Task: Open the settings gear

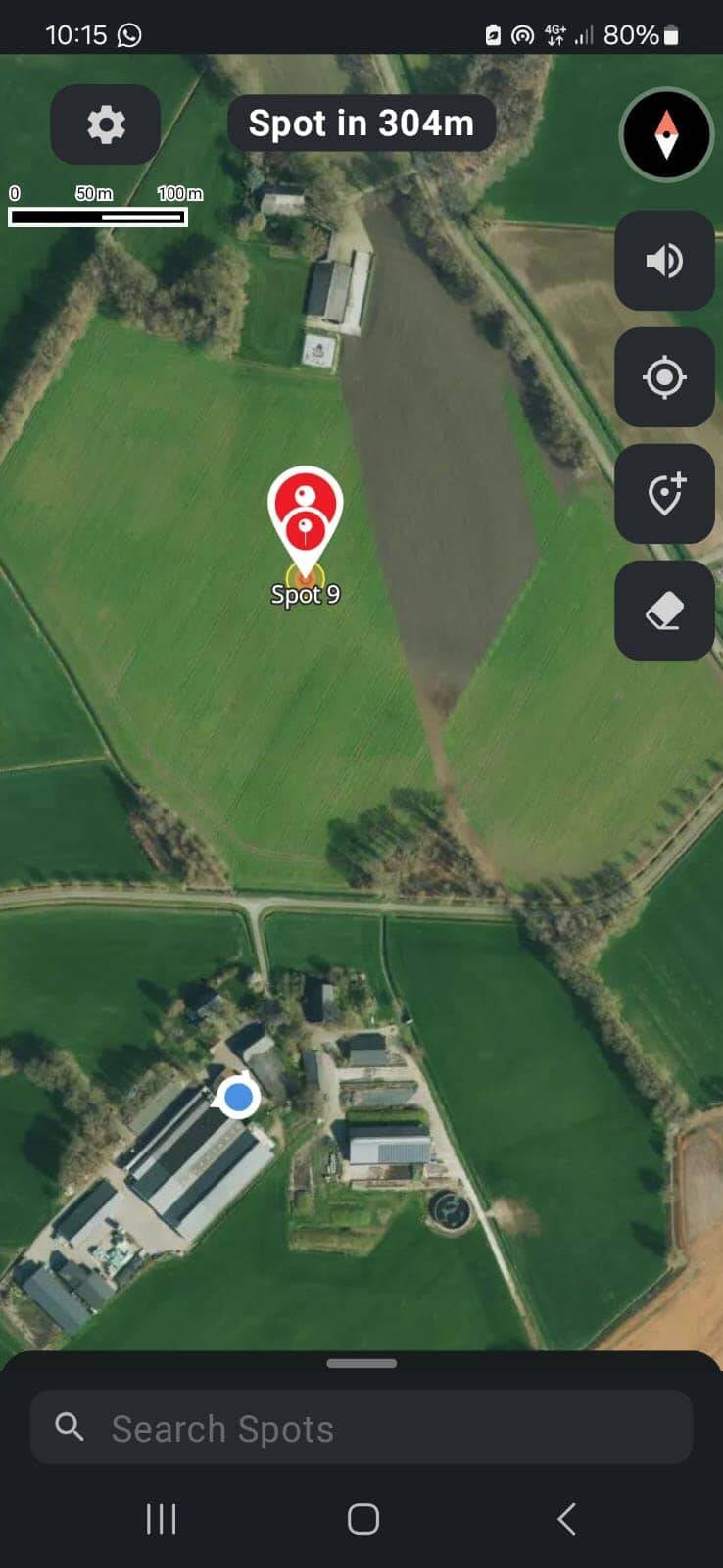Action: point(106,124)
